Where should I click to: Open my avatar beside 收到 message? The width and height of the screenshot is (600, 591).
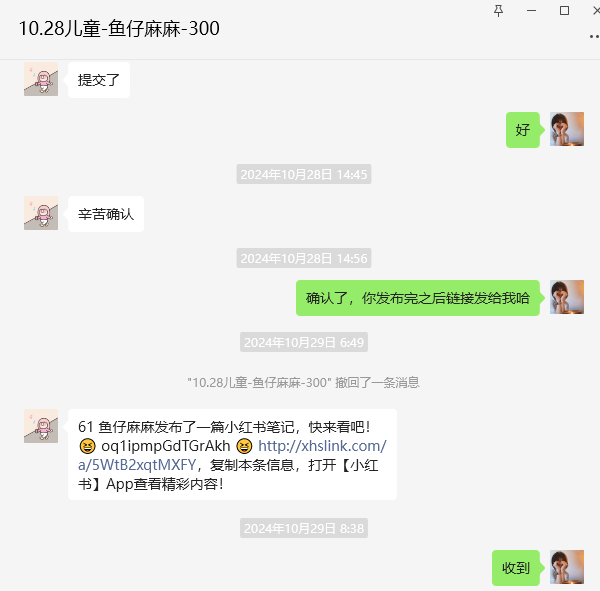[x=566, y=567]
